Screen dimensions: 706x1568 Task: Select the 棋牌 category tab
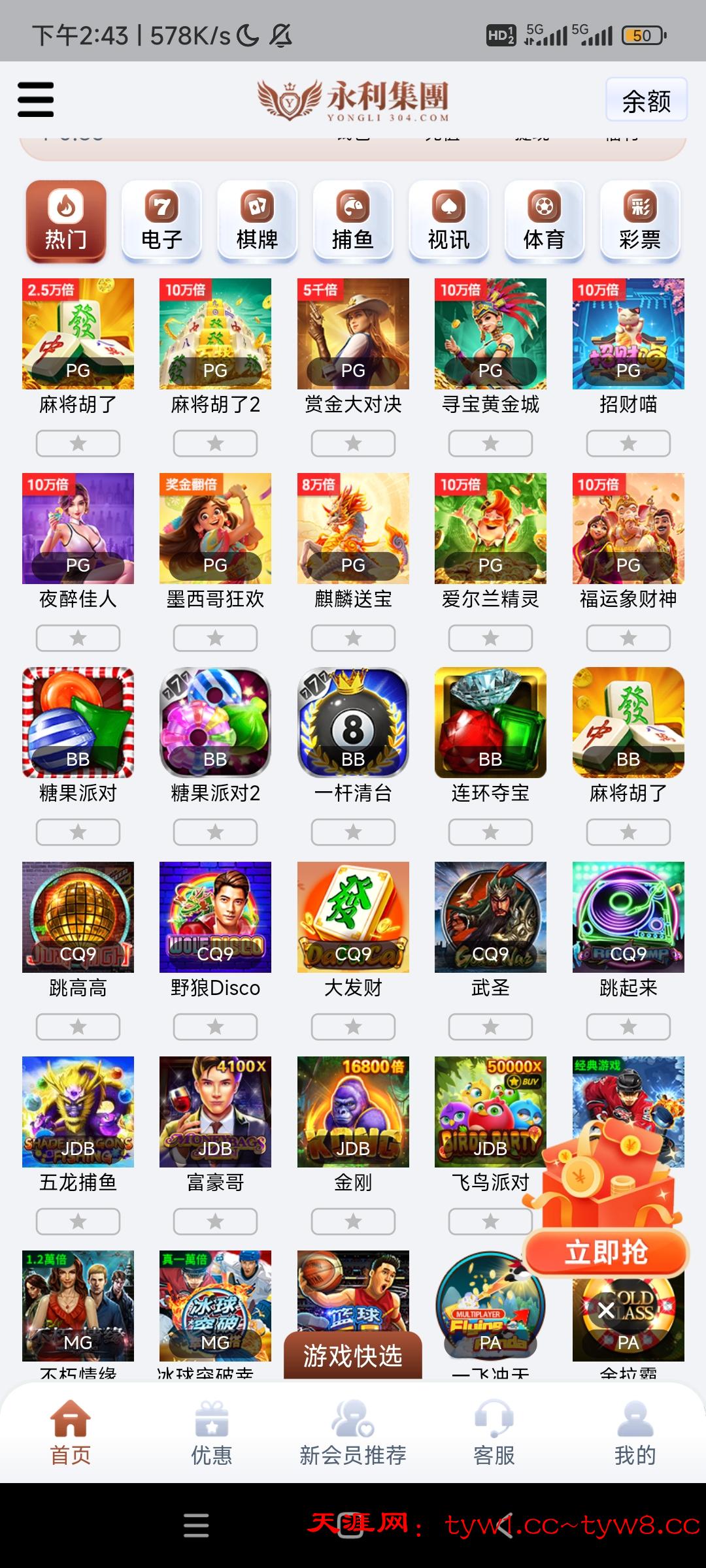[x=258, y=221]
